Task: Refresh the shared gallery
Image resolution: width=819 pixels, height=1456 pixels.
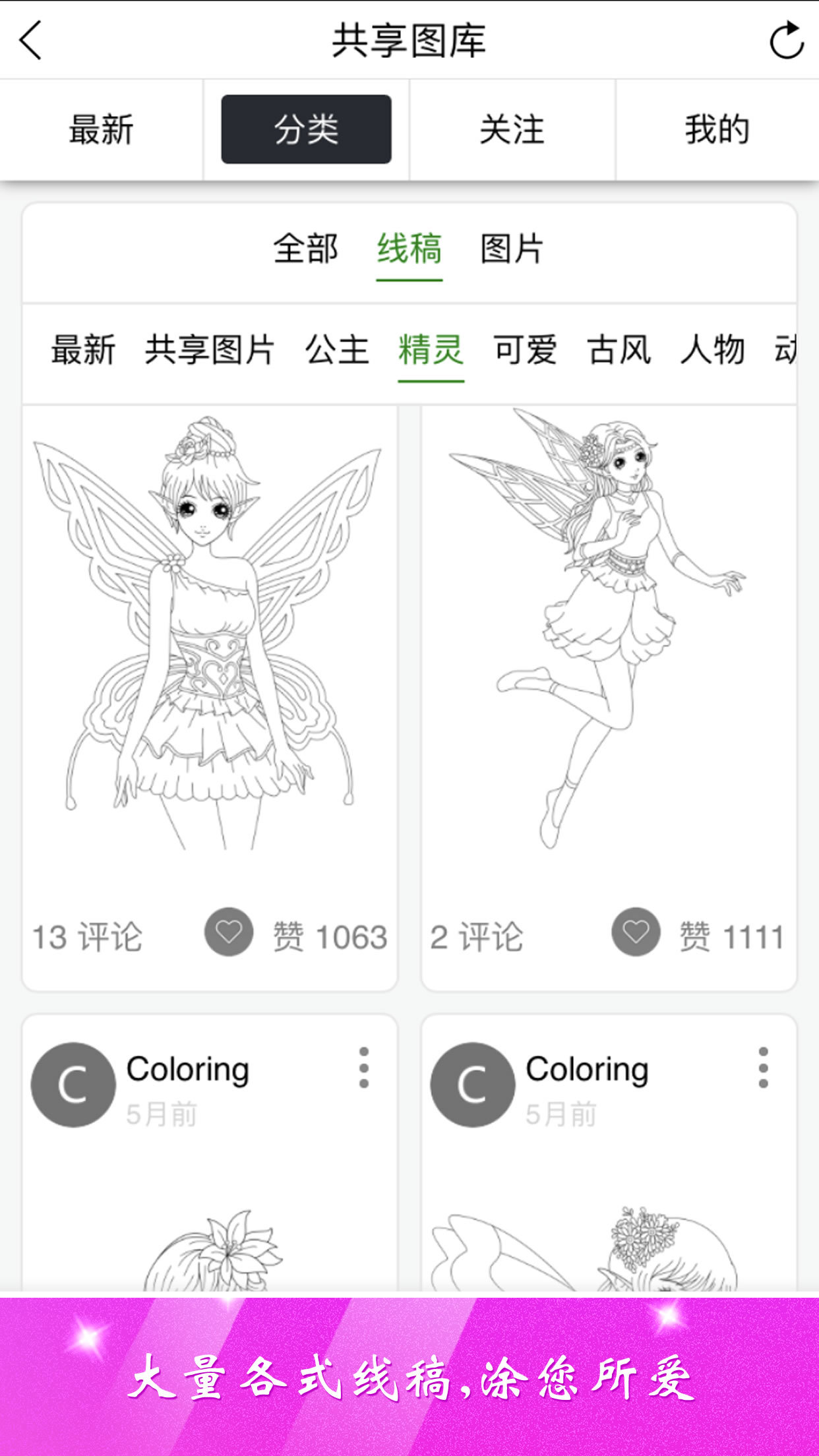Action: coord(786,41)
